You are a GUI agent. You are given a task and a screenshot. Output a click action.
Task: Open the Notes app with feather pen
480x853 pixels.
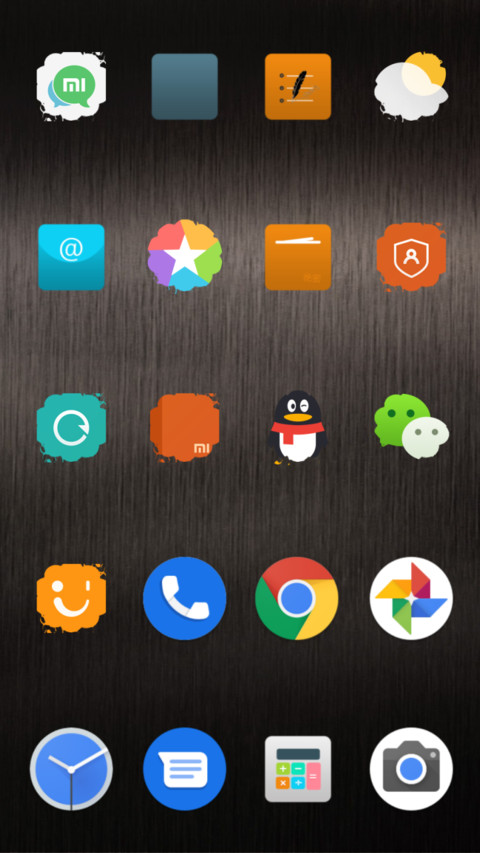tap(298, 86)
